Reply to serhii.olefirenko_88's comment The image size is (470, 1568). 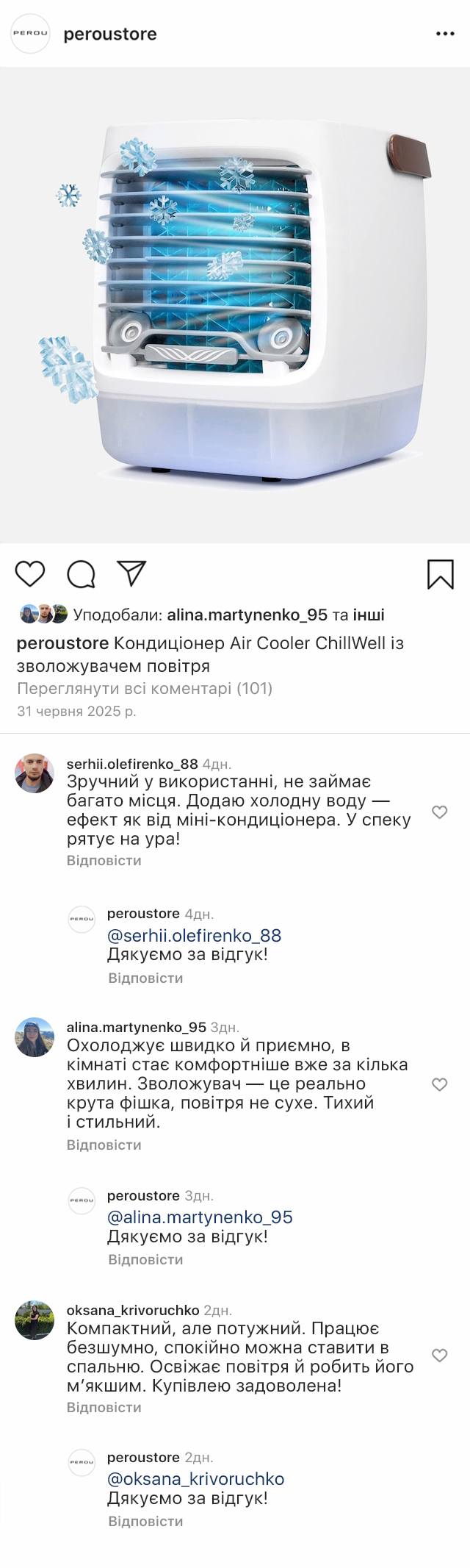pos(104,860)
